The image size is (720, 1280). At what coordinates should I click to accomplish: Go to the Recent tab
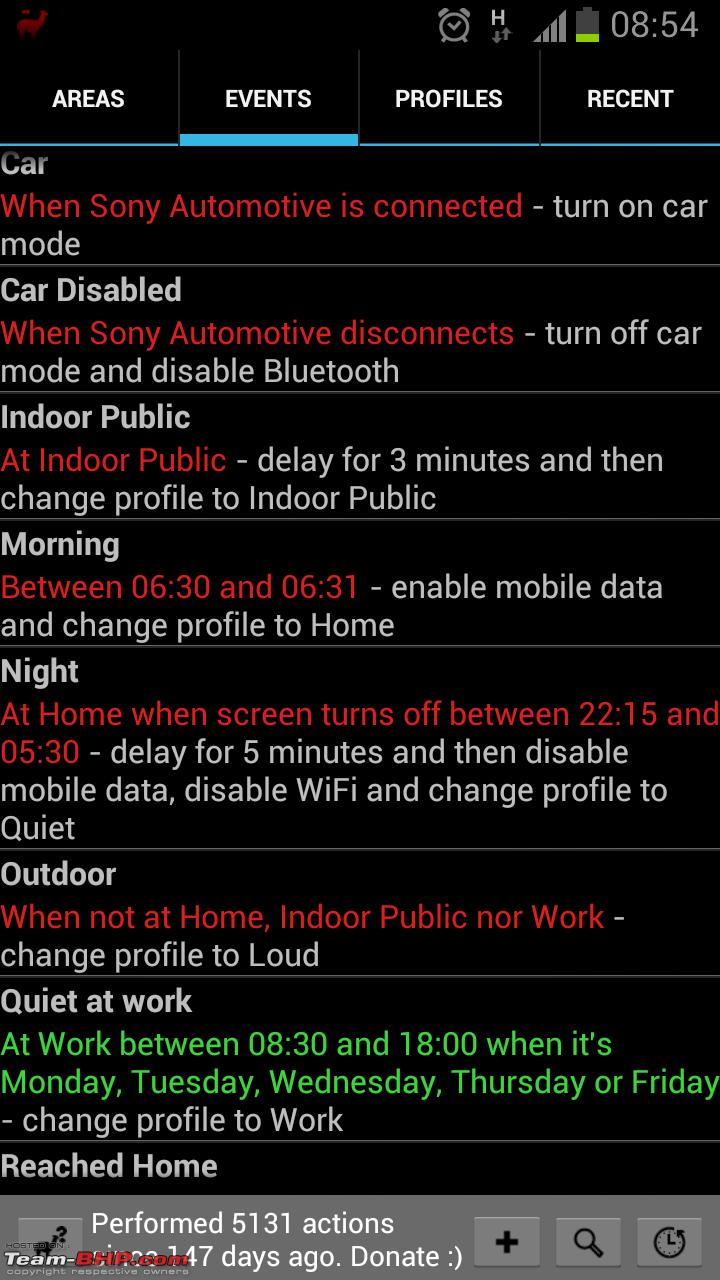(x=630, y=98)
